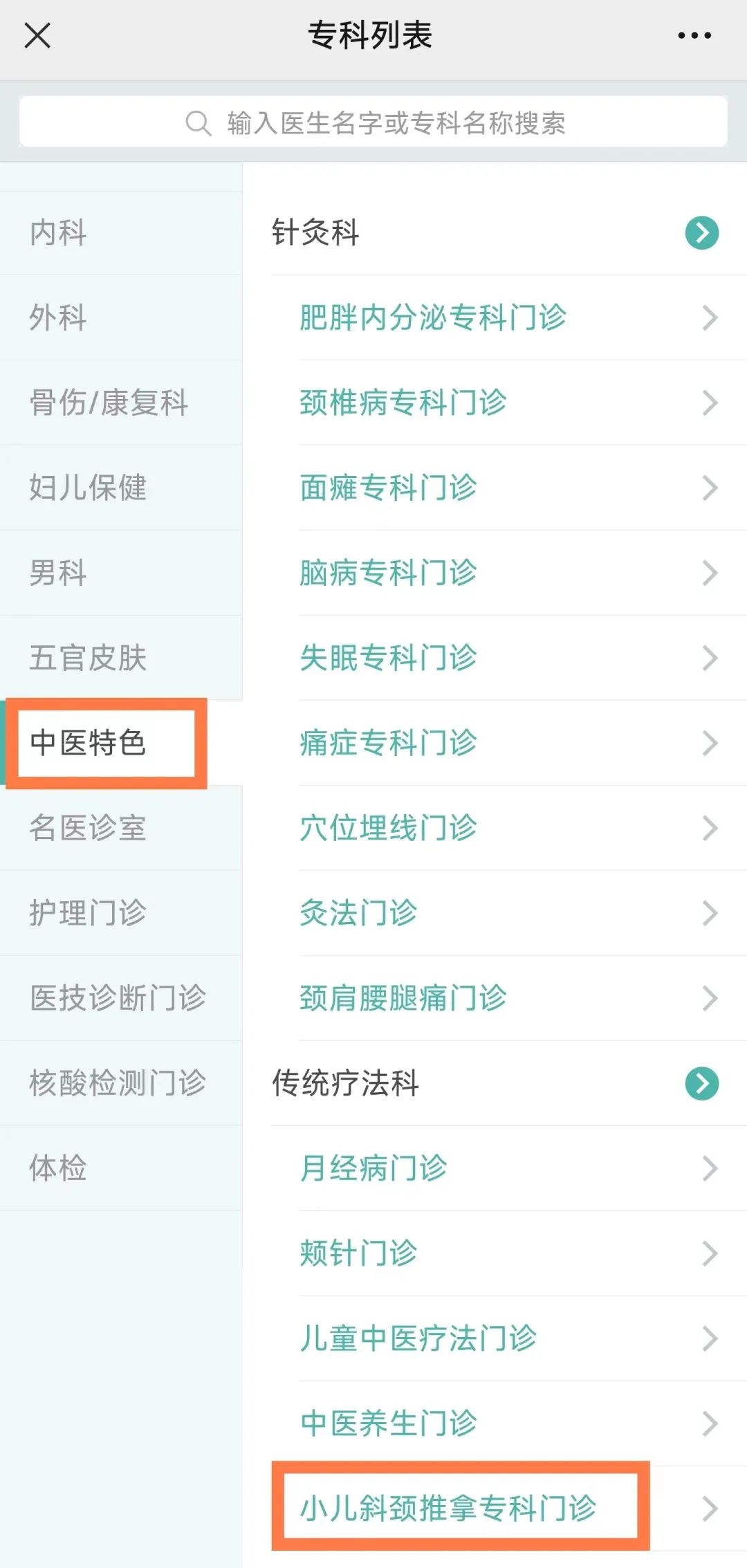Screen dimensions: 747x1568
Task: Open 穴位埋线门诊
Action: 388,828
